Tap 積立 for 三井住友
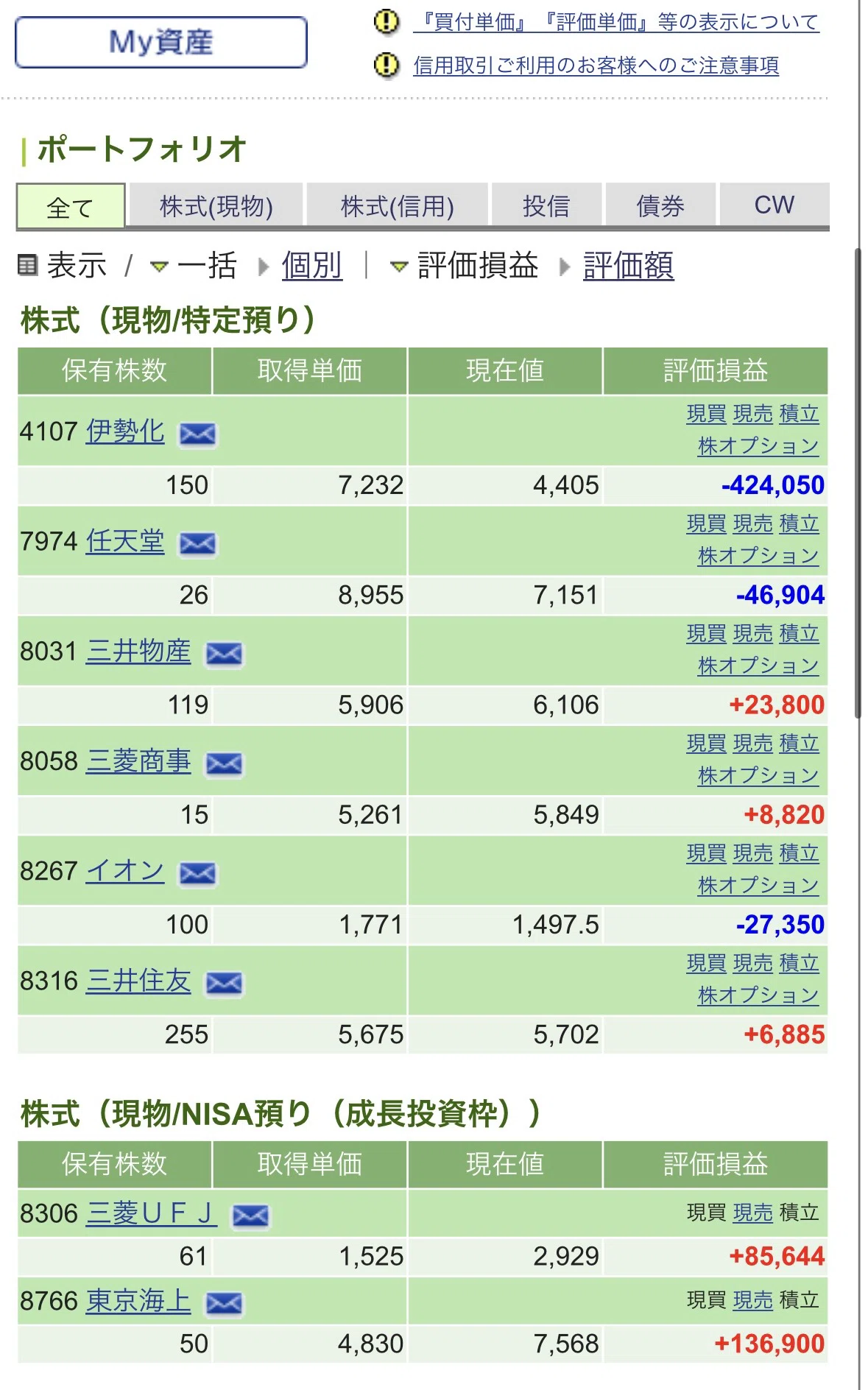 coord(800,963)
